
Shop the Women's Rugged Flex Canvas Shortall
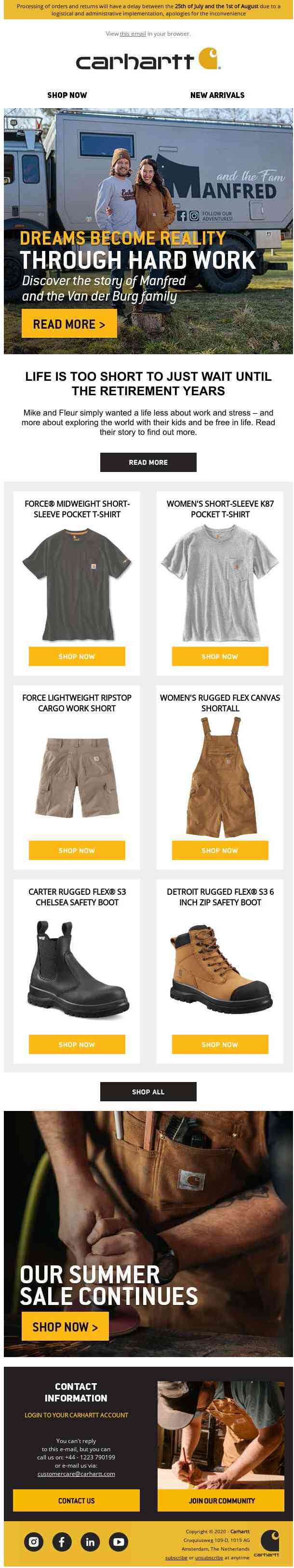219,850
